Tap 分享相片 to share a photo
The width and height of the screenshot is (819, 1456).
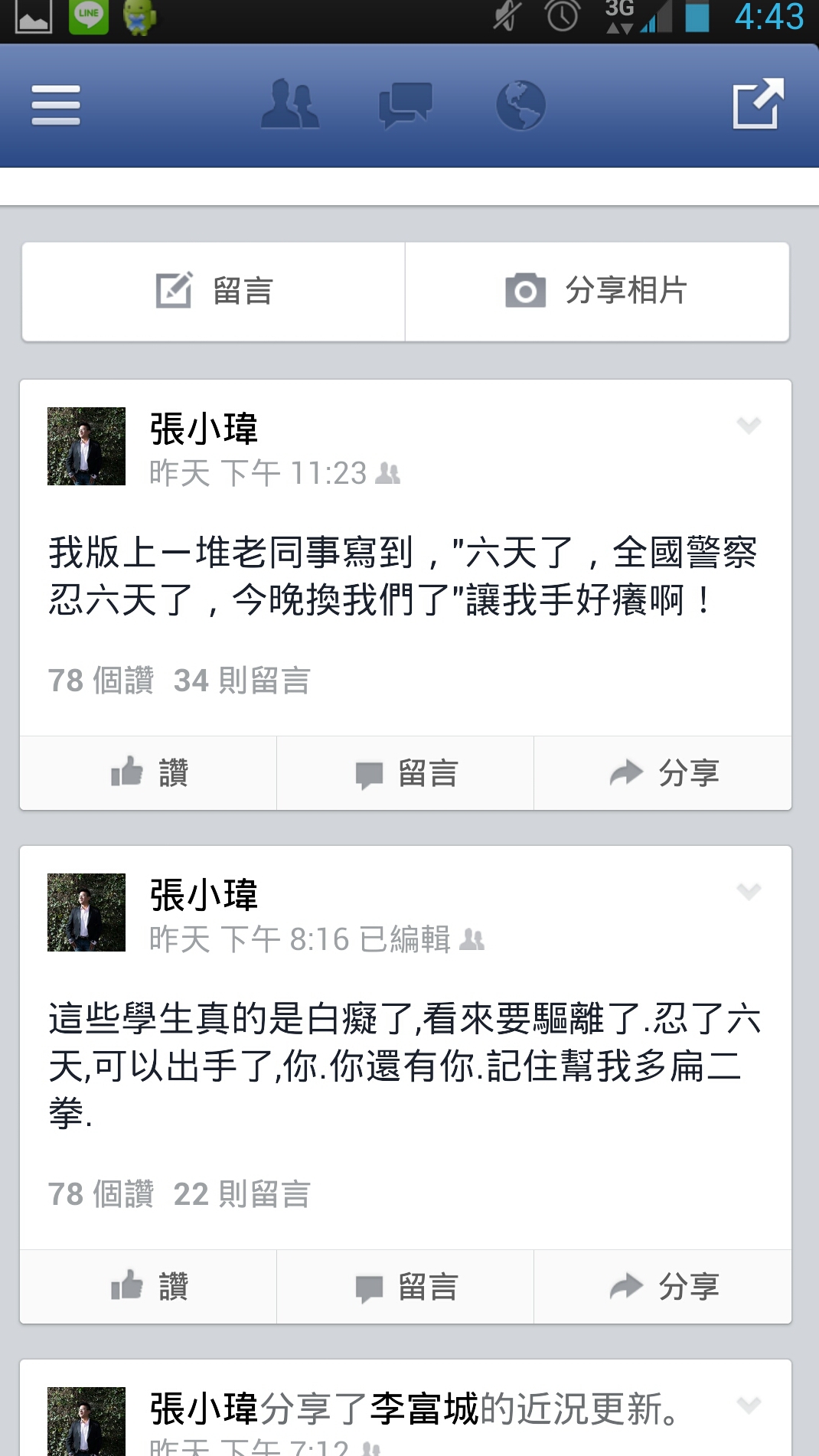[596, 292]
